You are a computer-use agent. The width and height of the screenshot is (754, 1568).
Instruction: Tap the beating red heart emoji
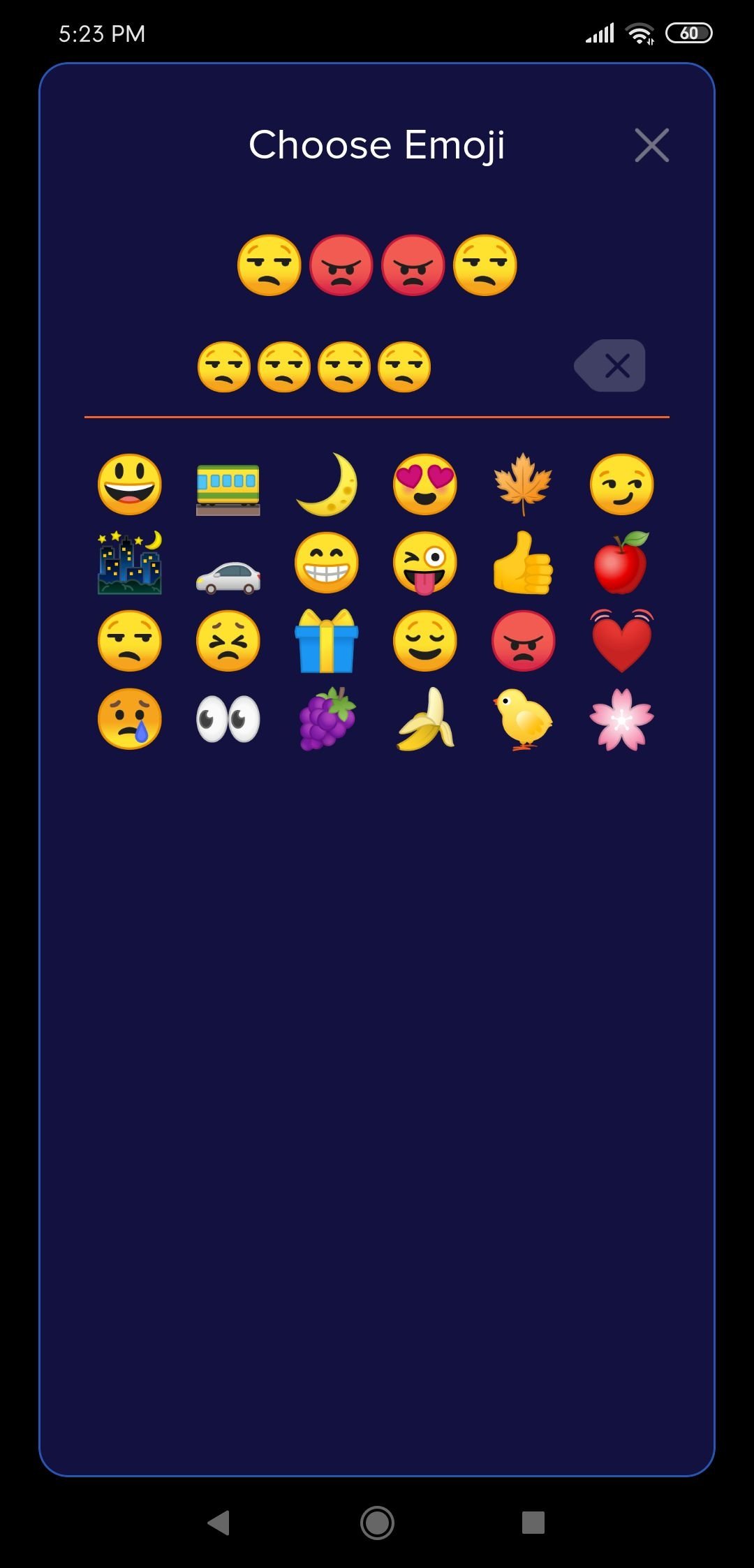click(622, 641)
